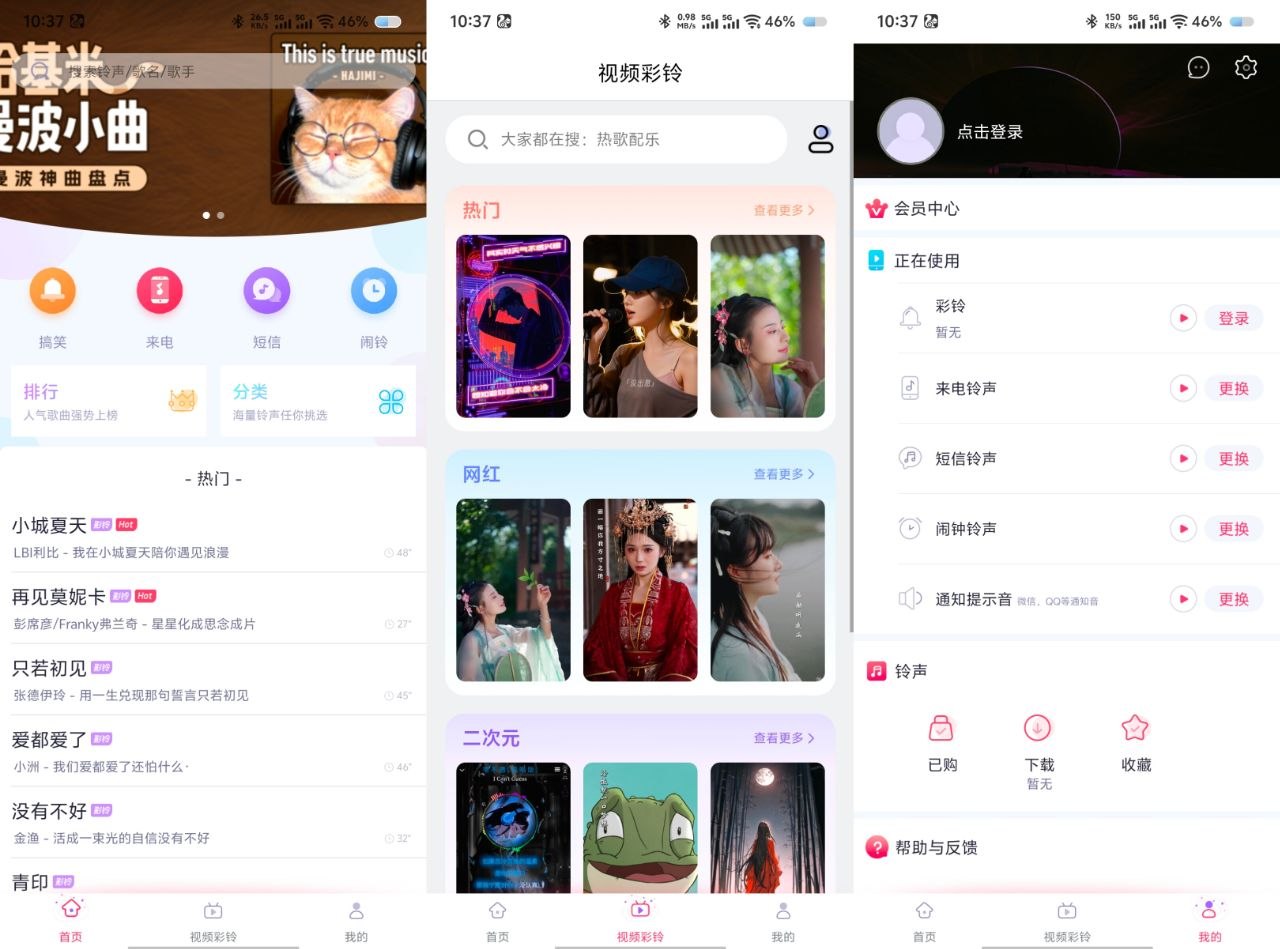Tap the 大家都在搜 search box

(x=616, y=139)
